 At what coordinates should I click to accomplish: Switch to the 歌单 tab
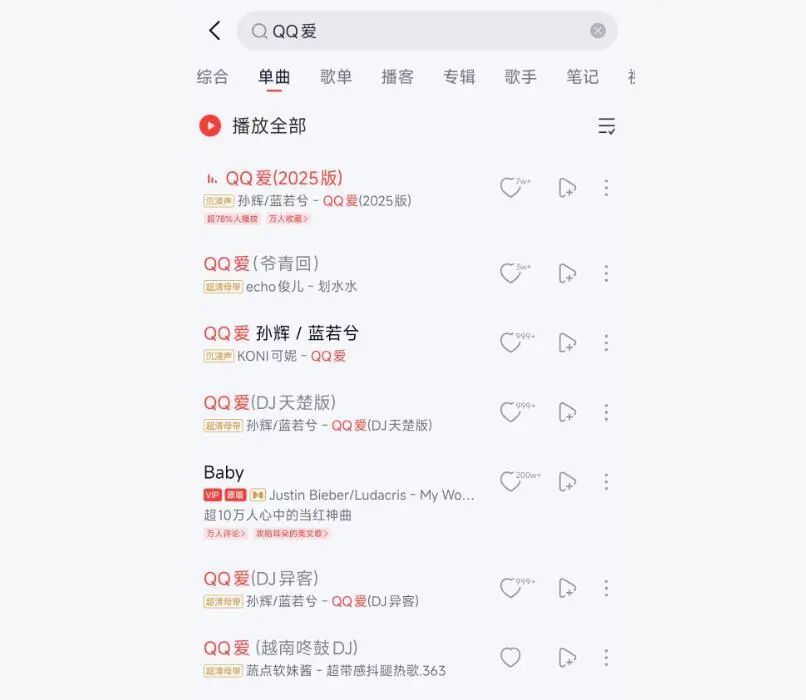(336, 77)
